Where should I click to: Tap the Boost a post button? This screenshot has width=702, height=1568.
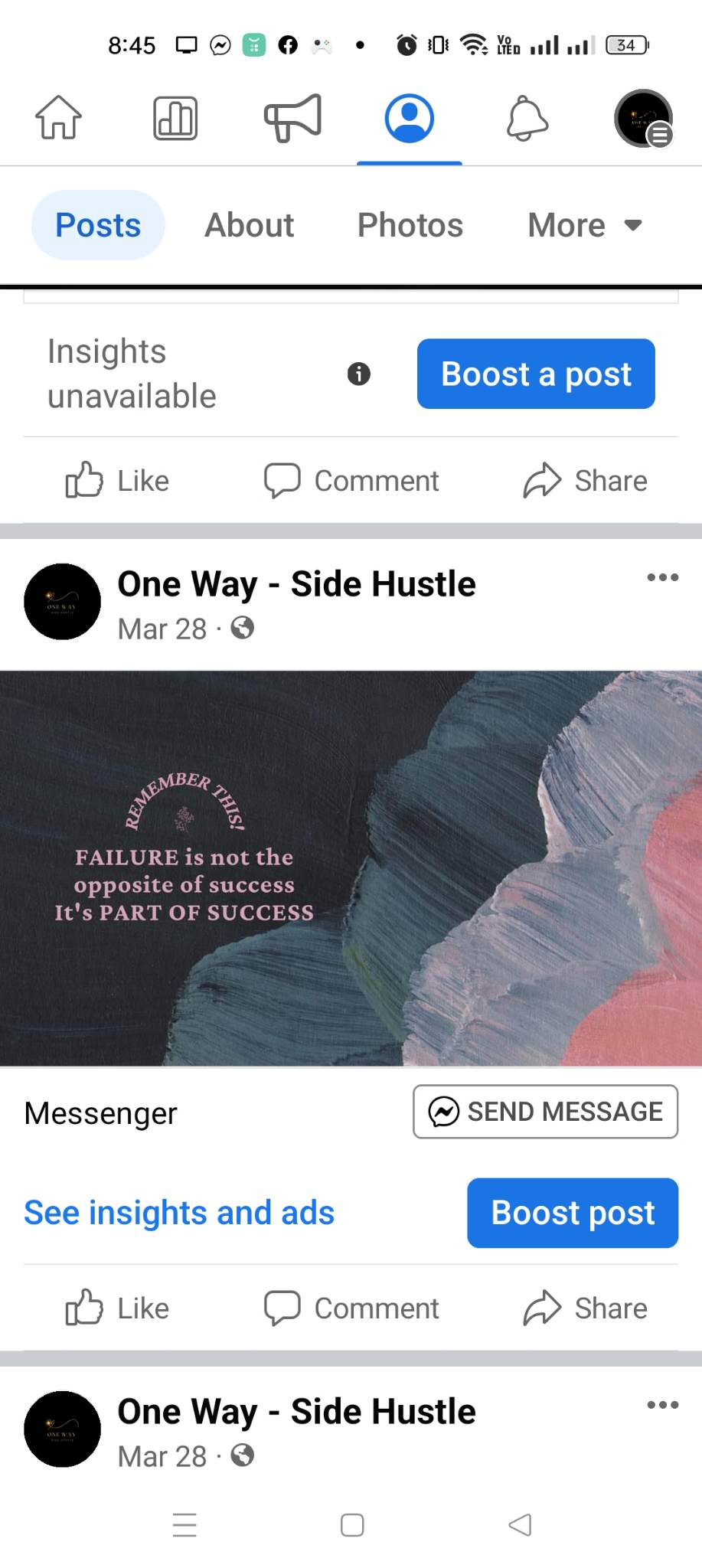click(x=536, y=374)
